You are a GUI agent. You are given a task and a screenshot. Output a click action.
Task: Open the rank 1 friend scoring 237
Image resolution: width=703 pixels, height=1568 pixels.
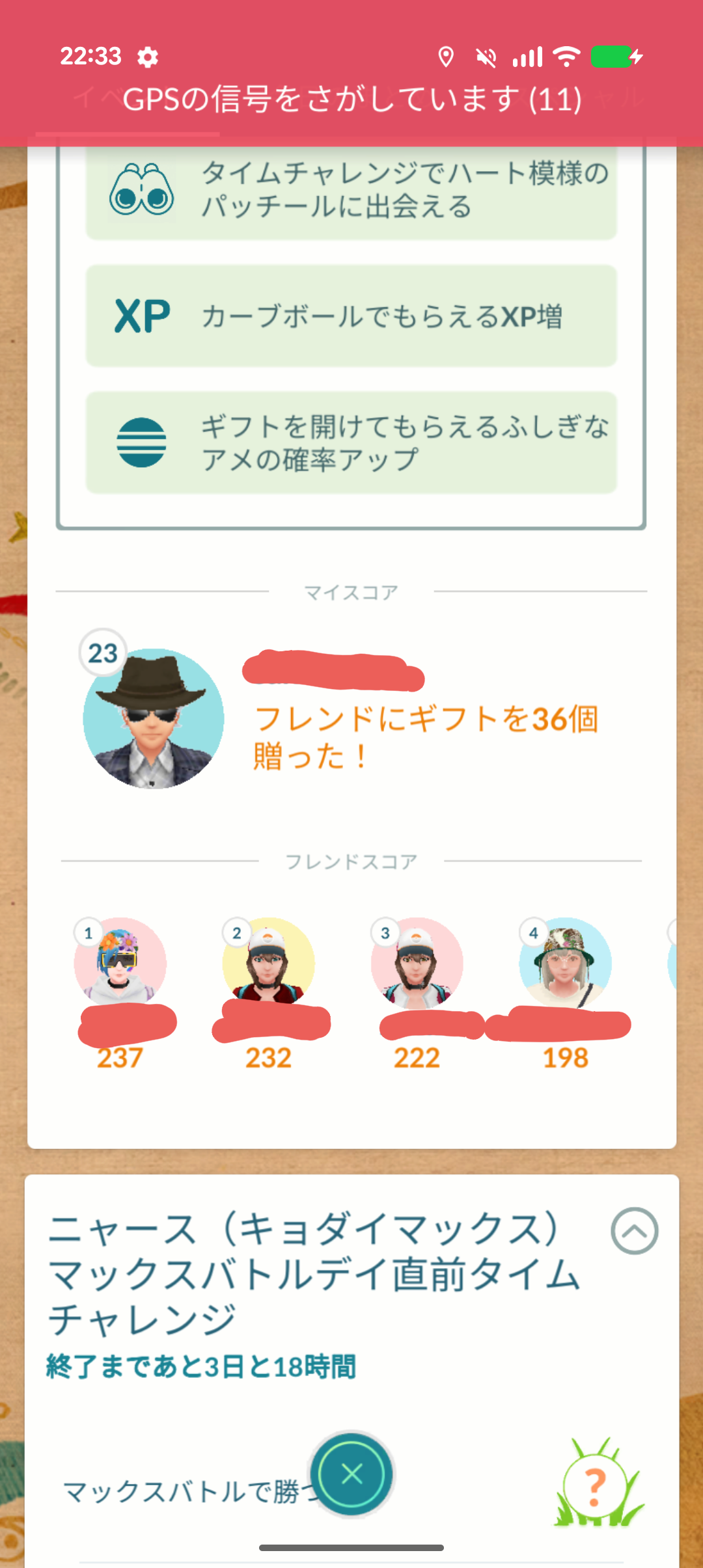coord(120,962)
